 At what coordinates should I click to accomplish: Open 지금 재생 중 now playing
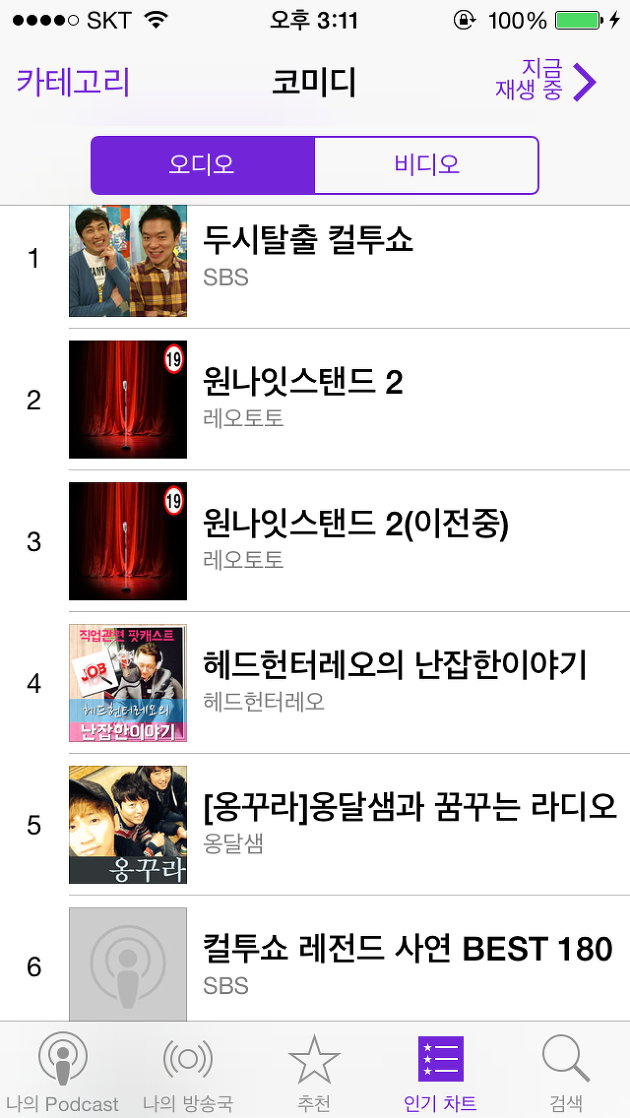coord(546,81)
